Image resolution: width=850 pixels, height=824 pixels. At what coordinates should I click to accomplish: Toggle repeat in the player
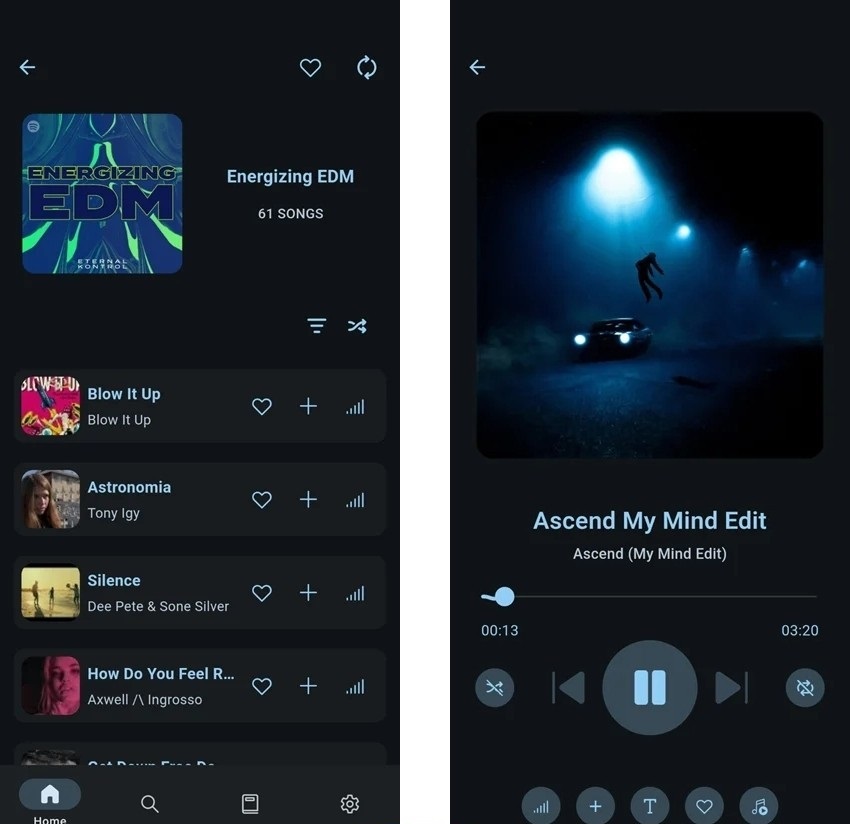coord(805,688)
